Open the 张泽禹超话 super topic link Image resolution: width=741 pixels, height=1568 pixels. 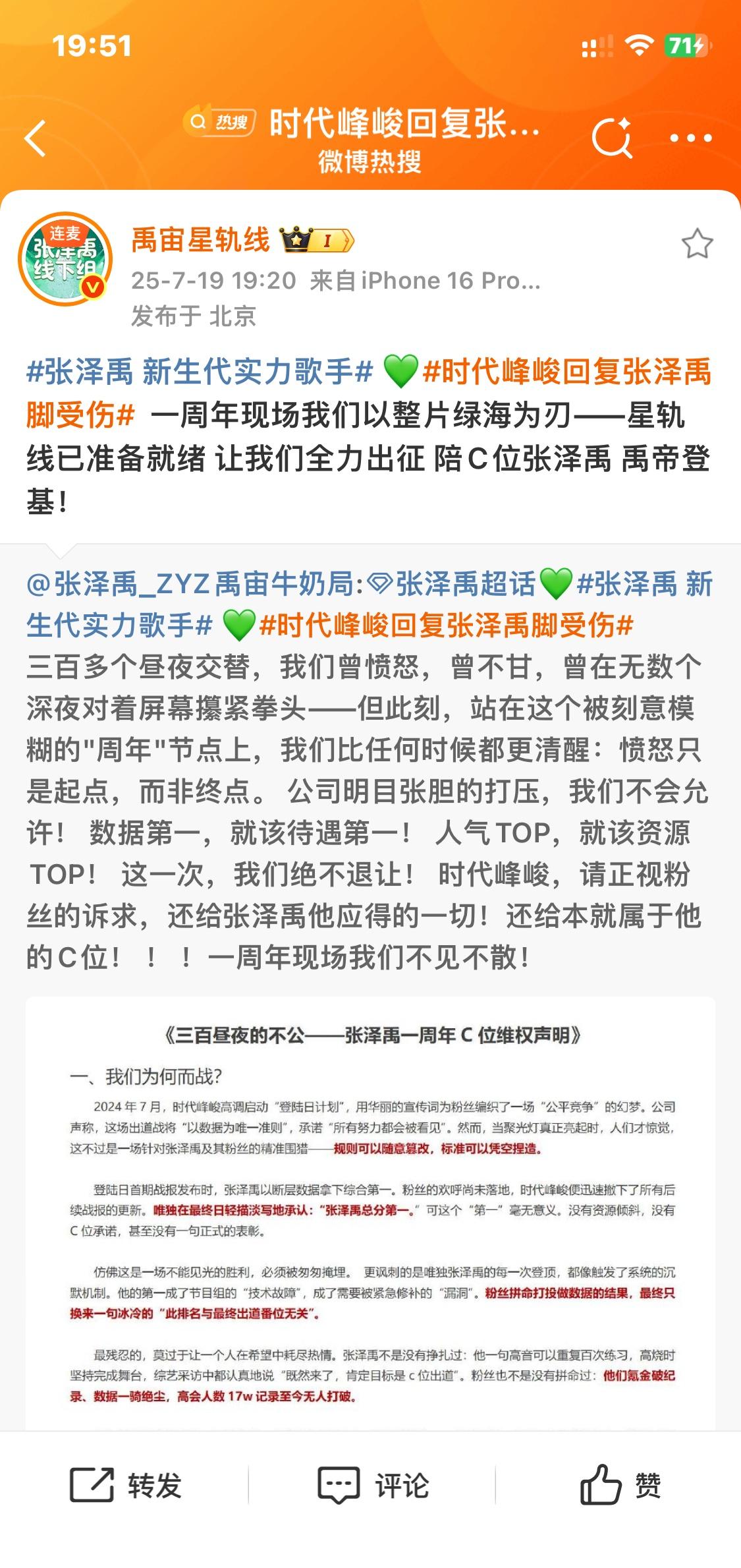453,585
